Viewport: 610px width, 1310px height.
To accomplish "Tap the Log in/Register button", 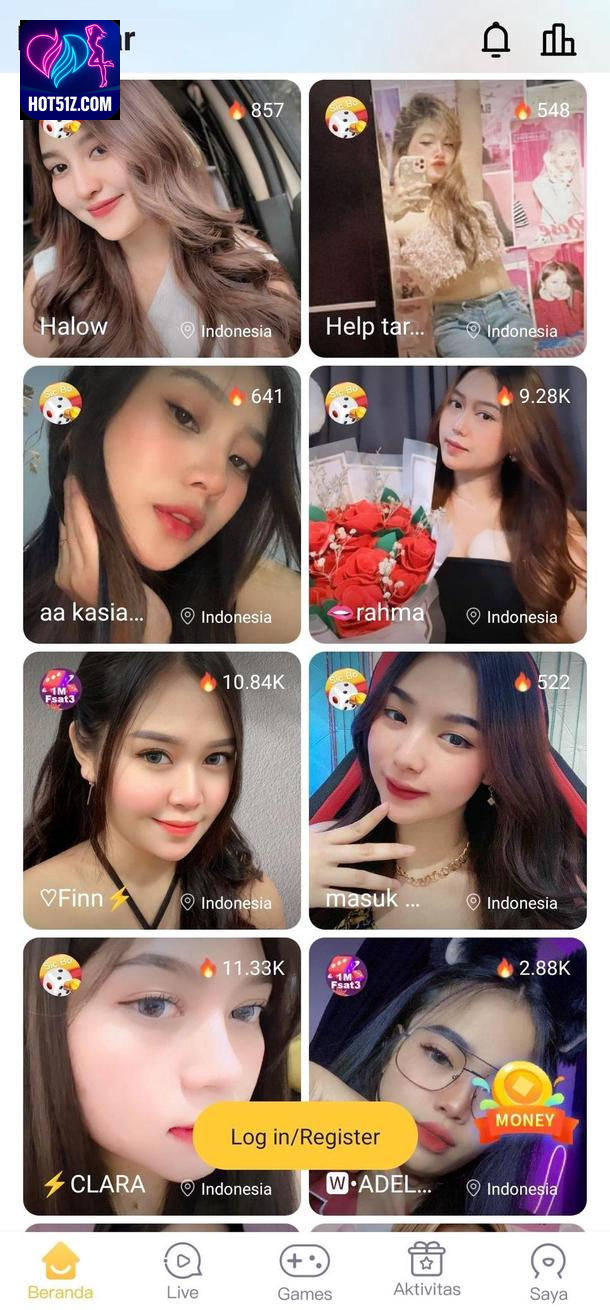I will 305,1136.
